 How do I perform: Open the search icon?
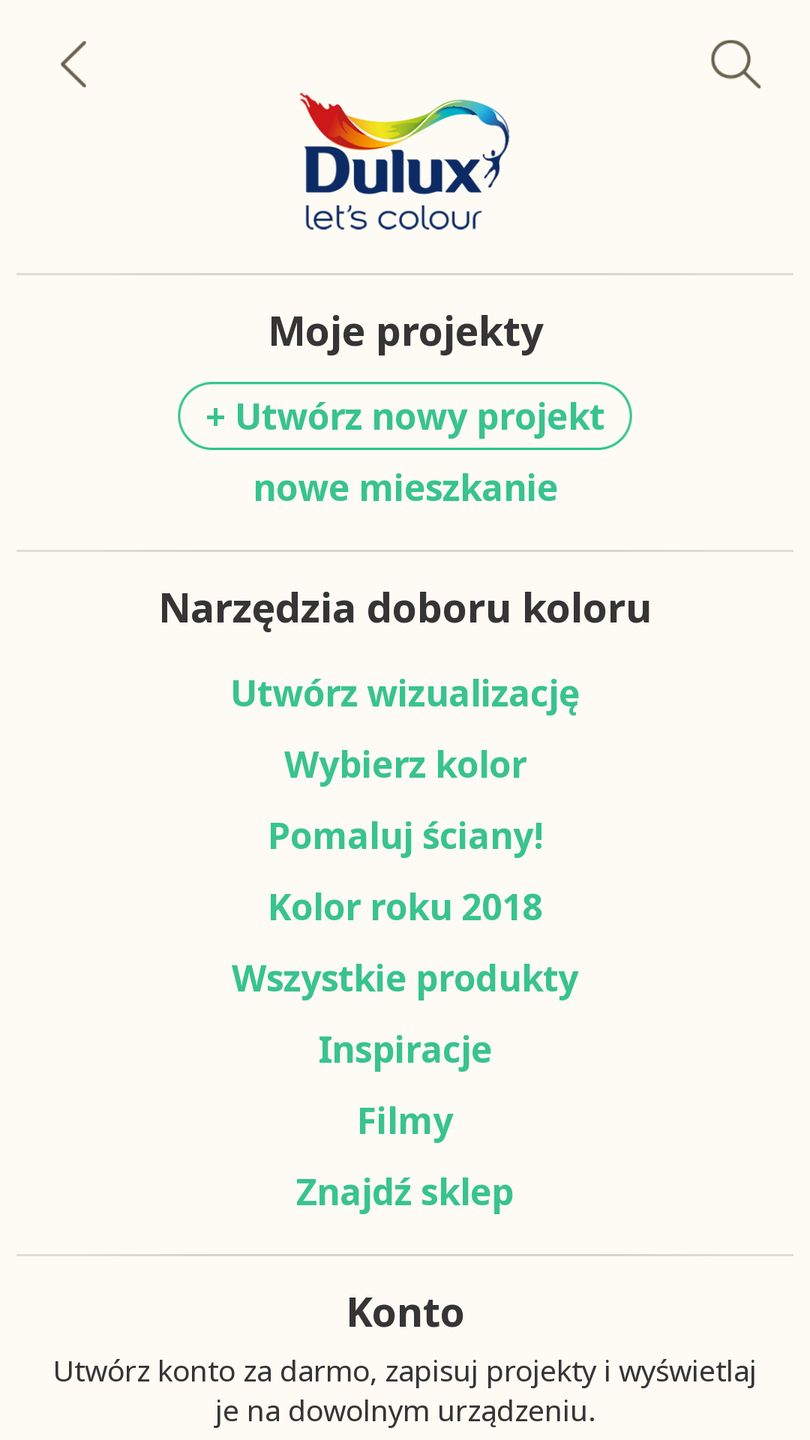735,63
